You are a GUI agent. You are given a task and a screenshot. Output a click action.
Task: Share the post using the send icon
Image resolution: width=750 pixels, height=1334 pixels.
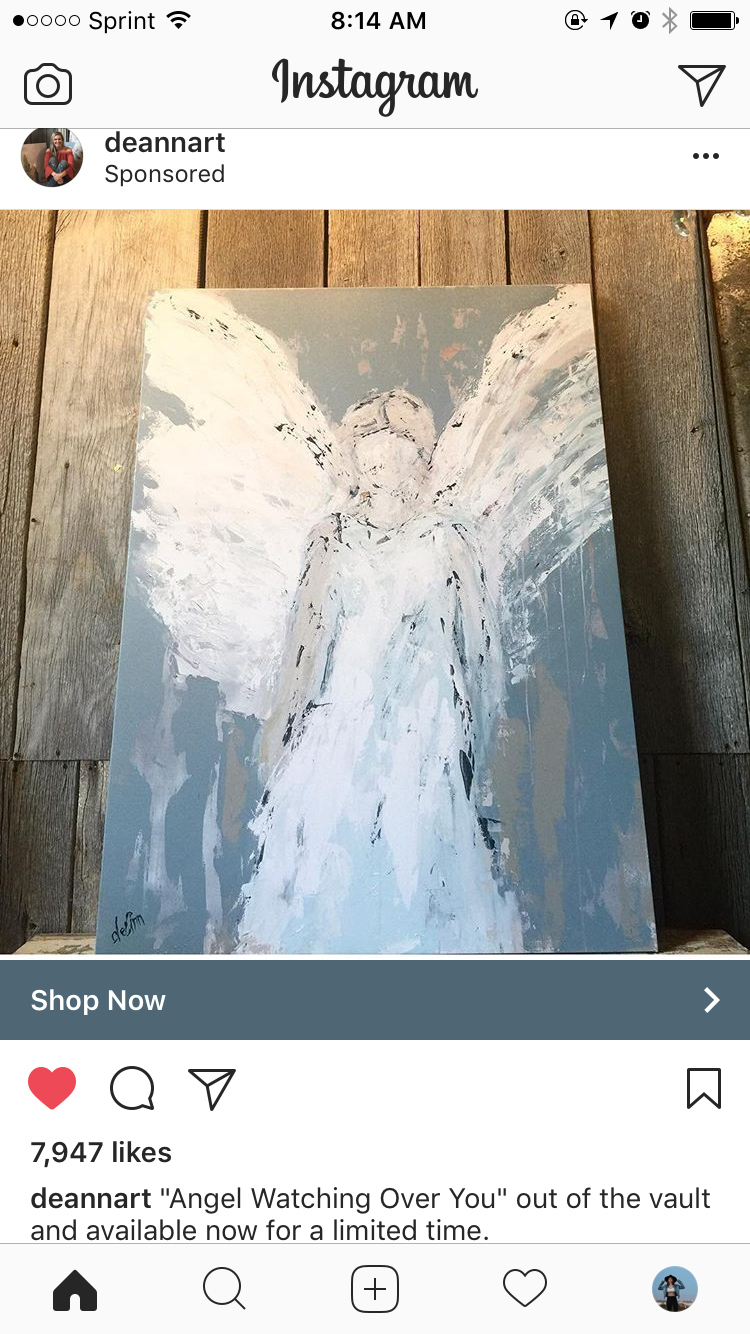(212, 1088)
